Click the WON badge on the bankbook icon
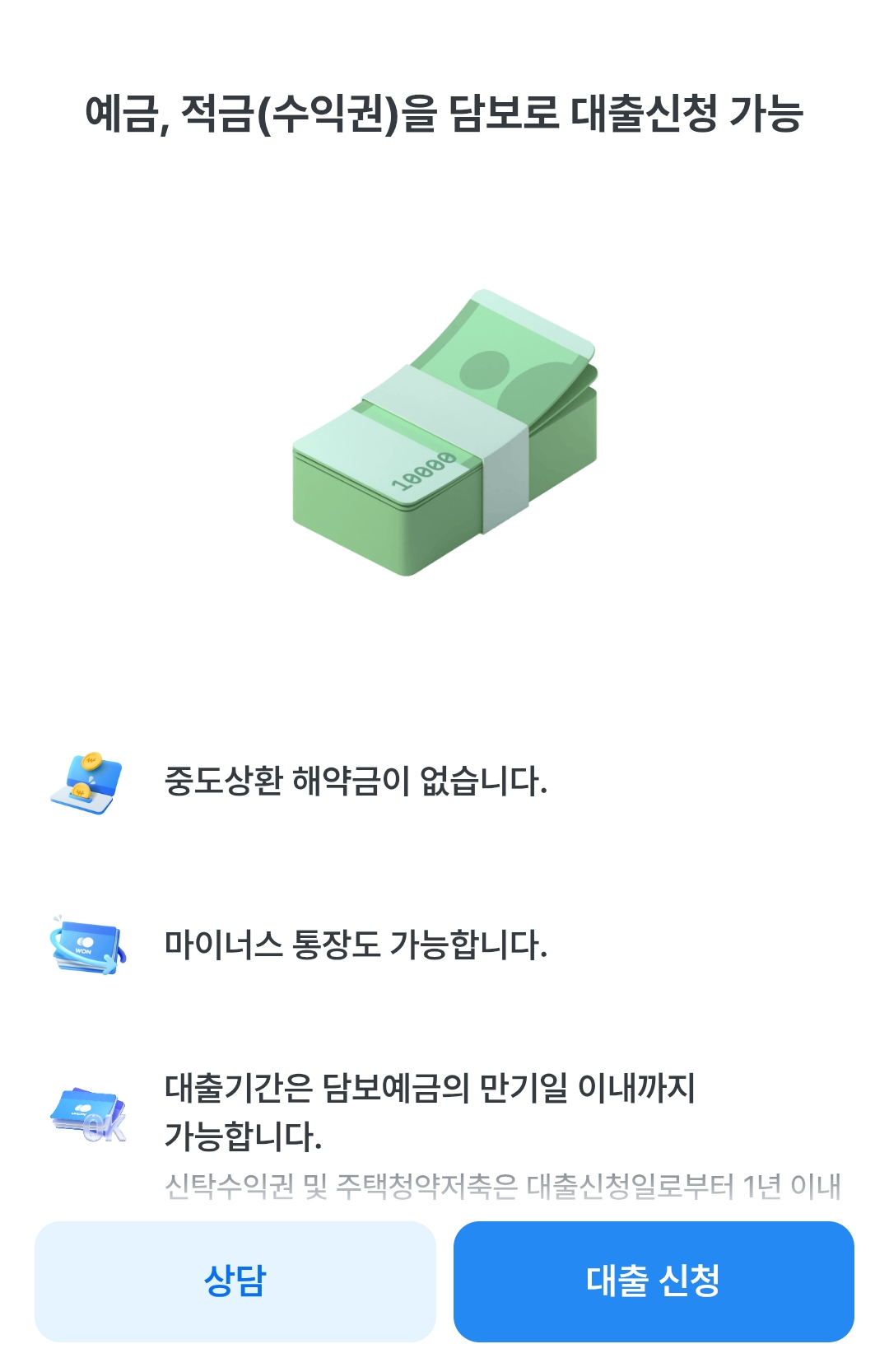Viewport: 889px width, 1372px height. pos(85,945)
